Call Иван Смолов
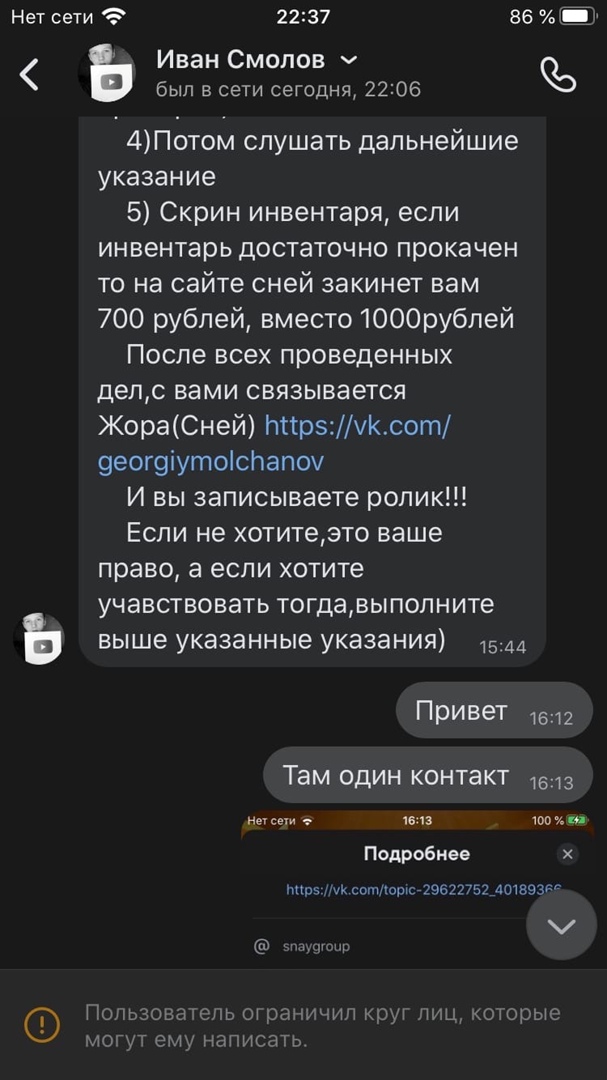This screenshot has height=1080, width=607. [x=557, y=74]
